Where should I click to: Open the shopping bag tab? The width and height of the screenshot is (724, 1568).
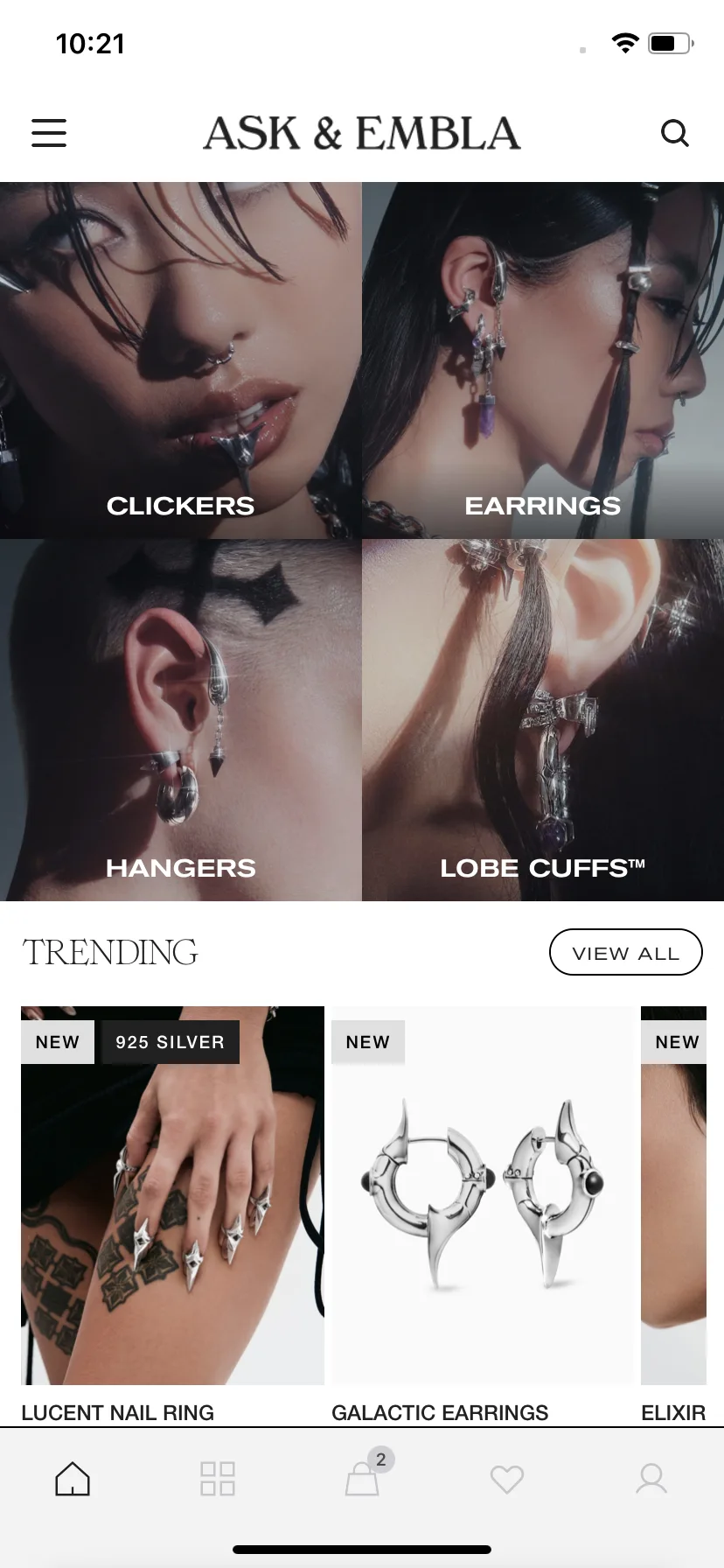(362, 1479)
